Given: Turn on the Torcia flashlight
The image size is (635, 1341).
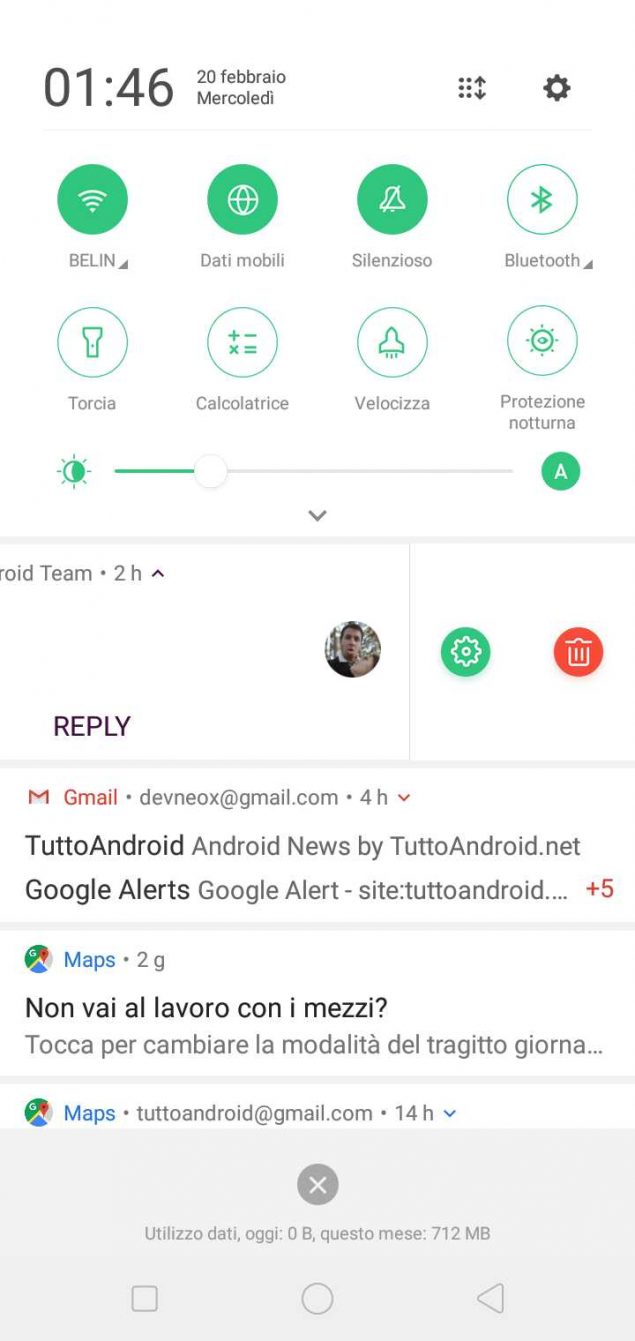Looking at the screenshot, I should [x=92, y=342].
